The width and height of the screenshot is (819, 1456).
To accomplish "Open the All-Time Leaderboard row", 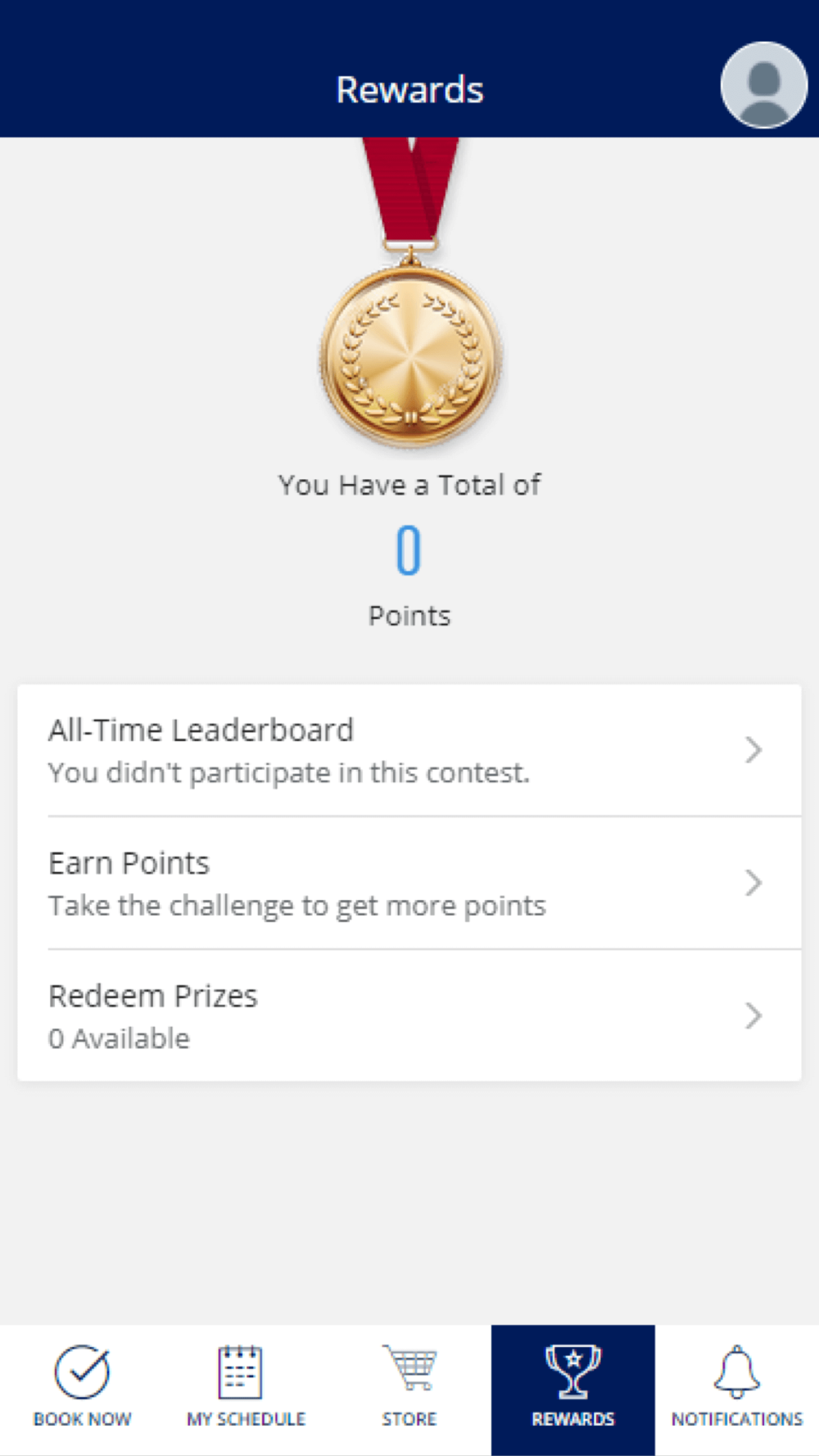I will pos(409,750).
